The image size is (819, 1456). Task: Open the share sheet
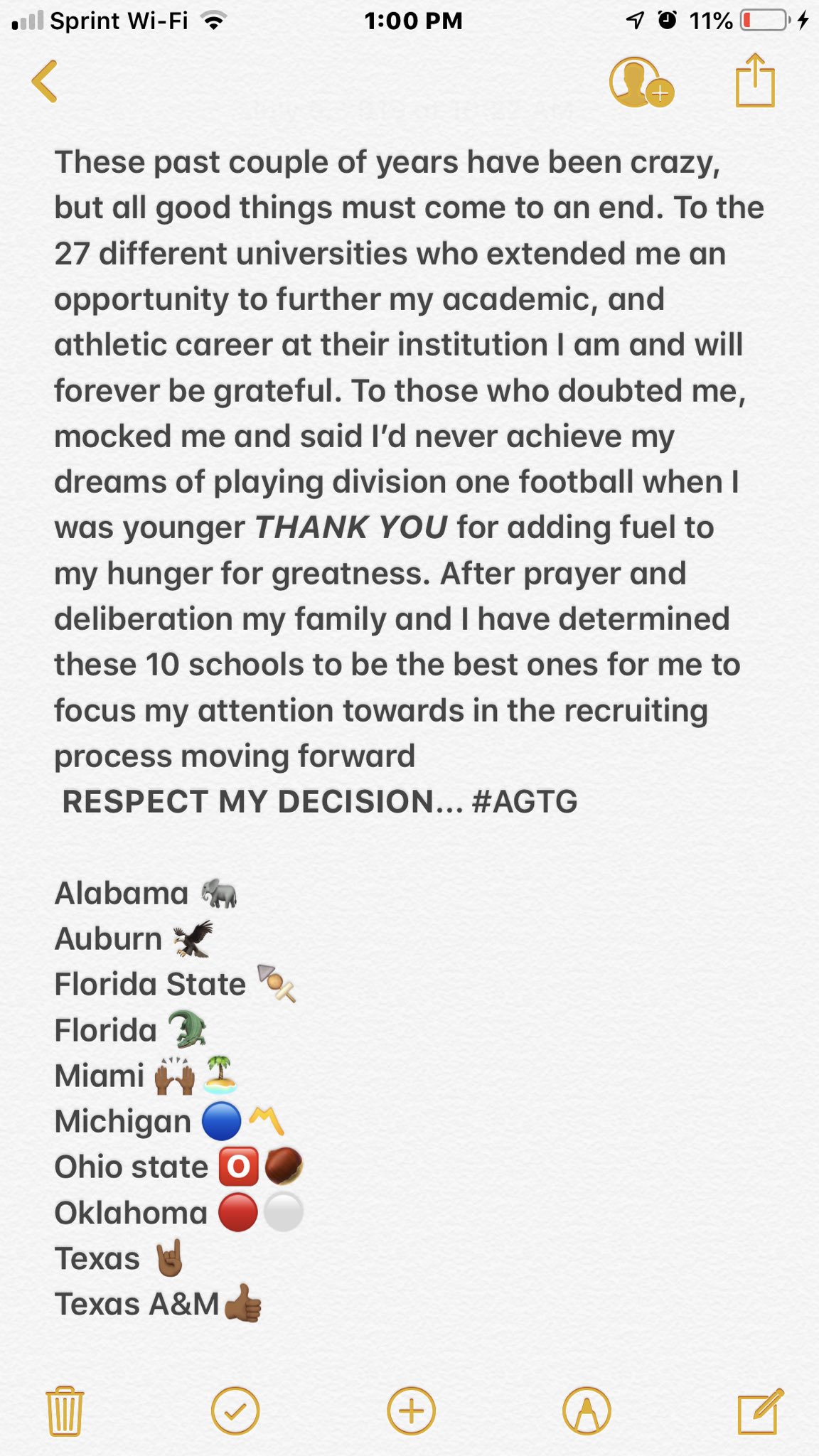click(x=754, y=80)
